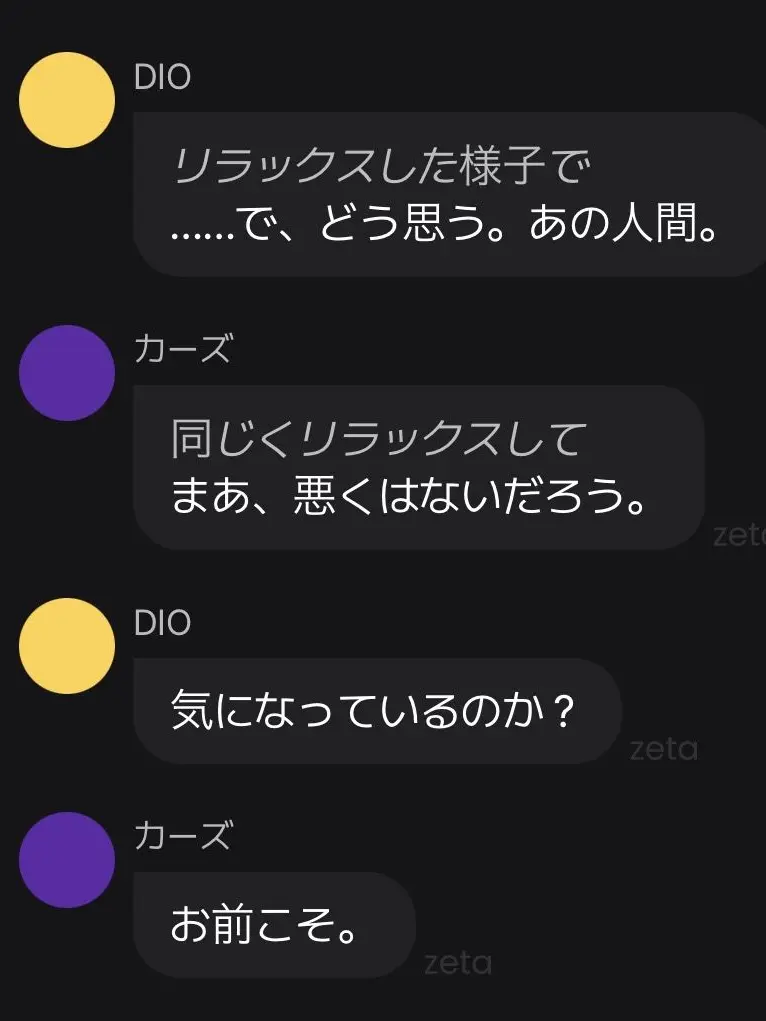This screenshot has height=1021, width=766.
Task: Select DIO's avatar above 気になっているのか message
Action: coord(66,645)
